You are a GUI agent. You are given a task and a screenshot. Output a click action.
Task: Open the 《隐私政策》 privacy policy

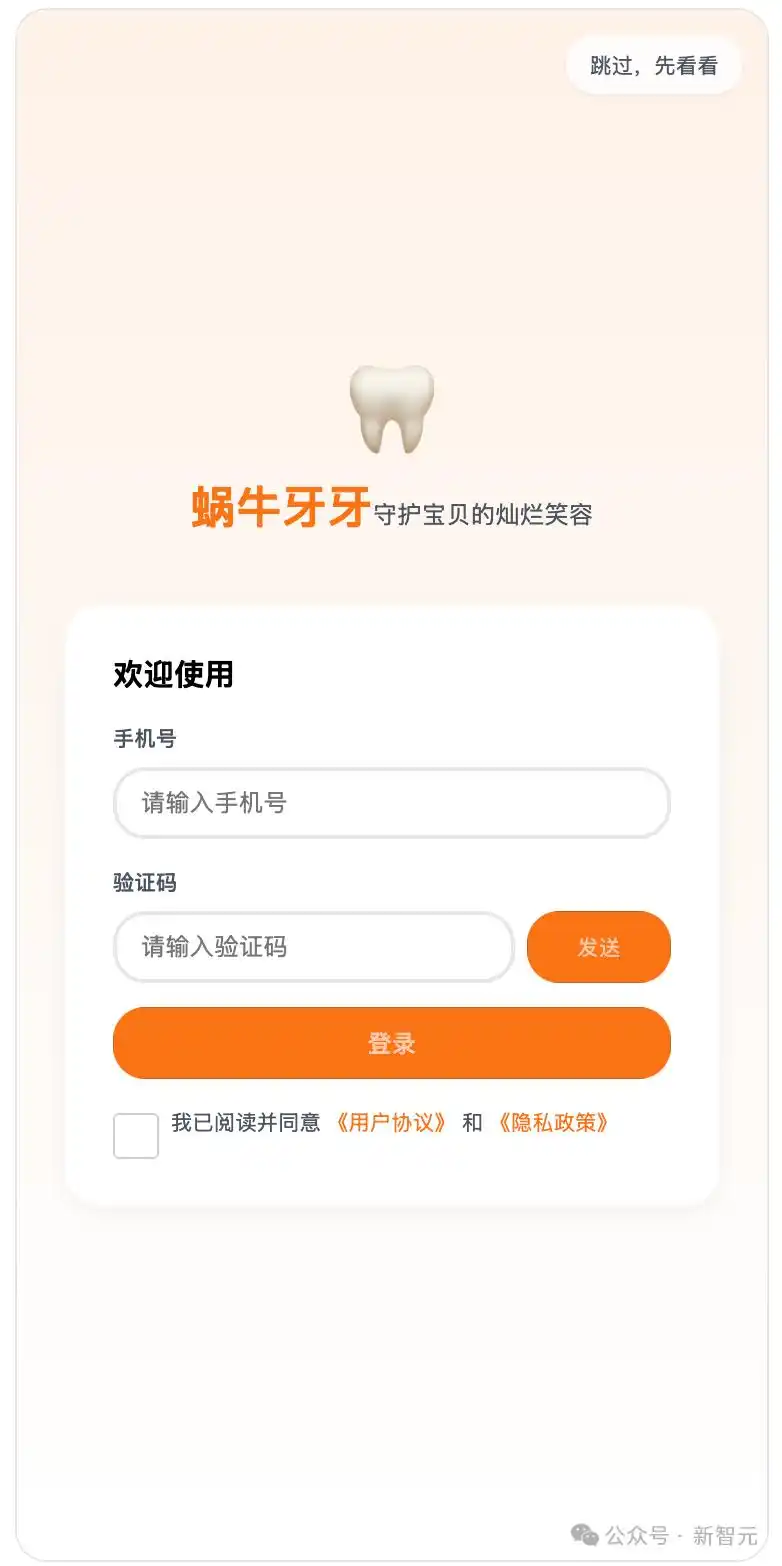(553, 1123)
